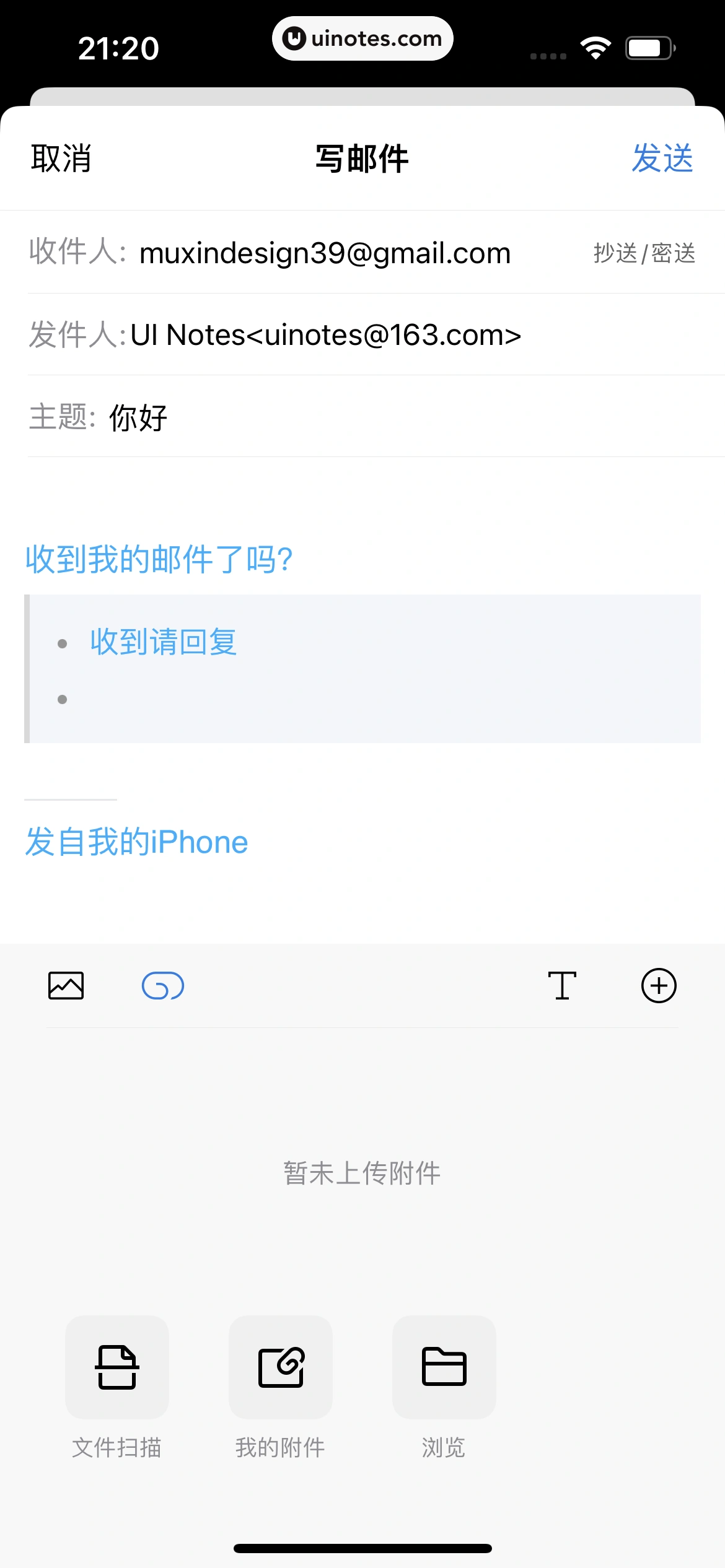Select the 发件人 sender row

pyautogui.click(x=325, y=335)
